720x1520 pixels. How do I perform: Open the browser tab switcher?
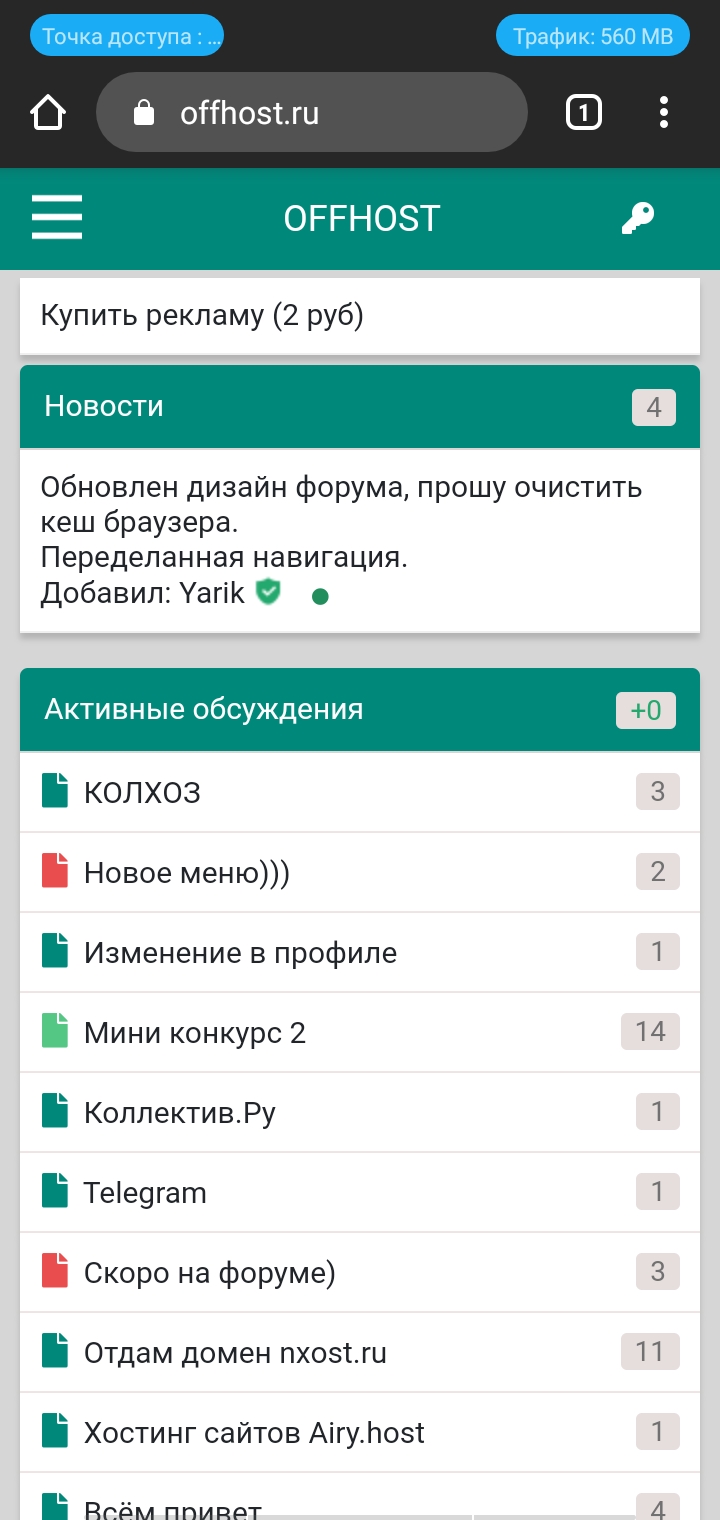pyautogui.click(x=584, y=112)
